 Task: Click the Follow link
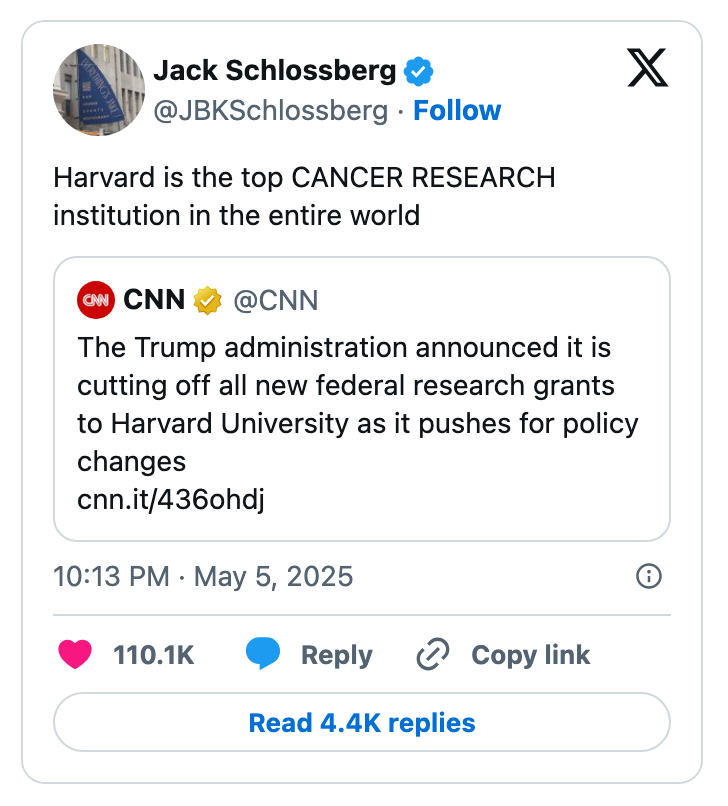pyautogui.click(x=458, y=110)
